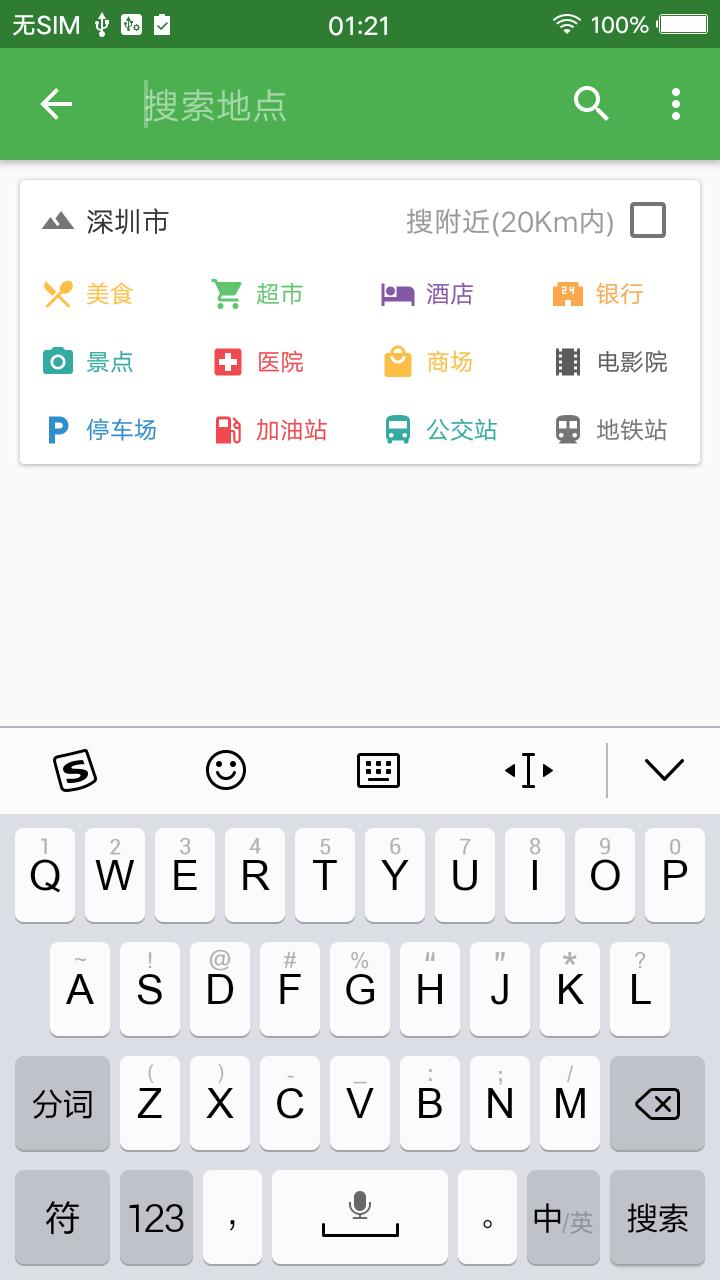Pick the 医院 category
720x1280 pixels.
point(259,362)
